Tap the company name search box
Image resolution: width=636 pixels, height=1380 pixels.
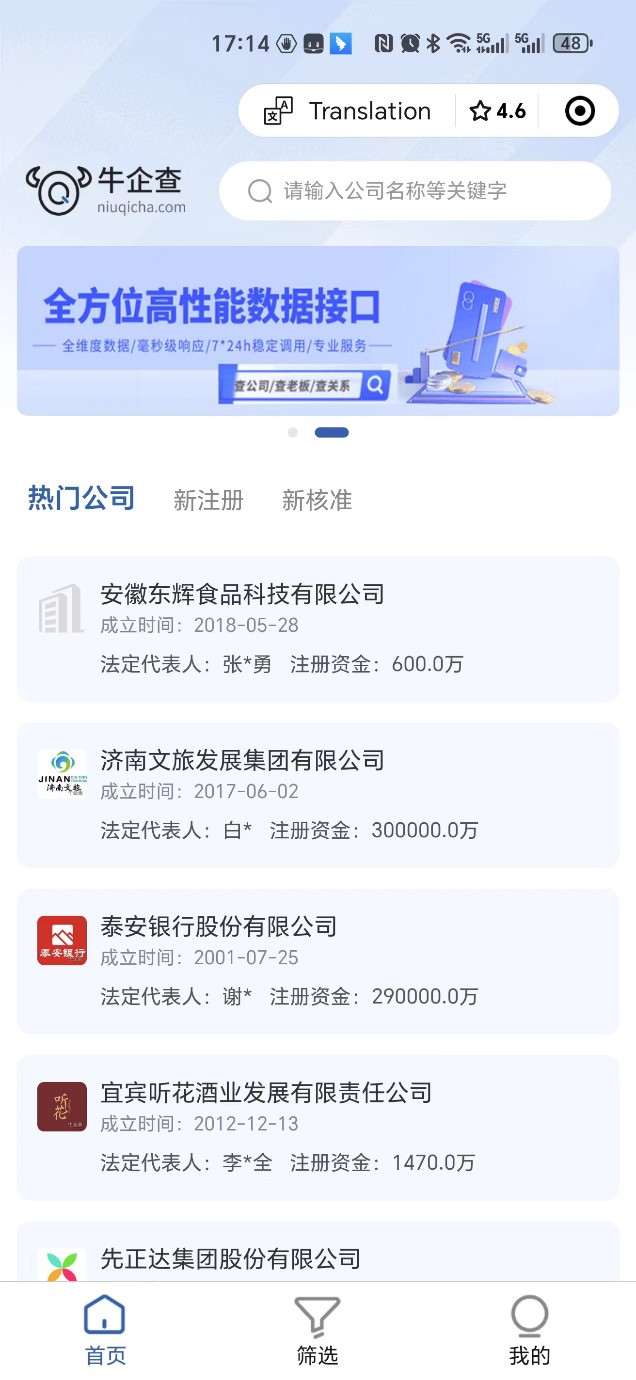pos(414,191)
